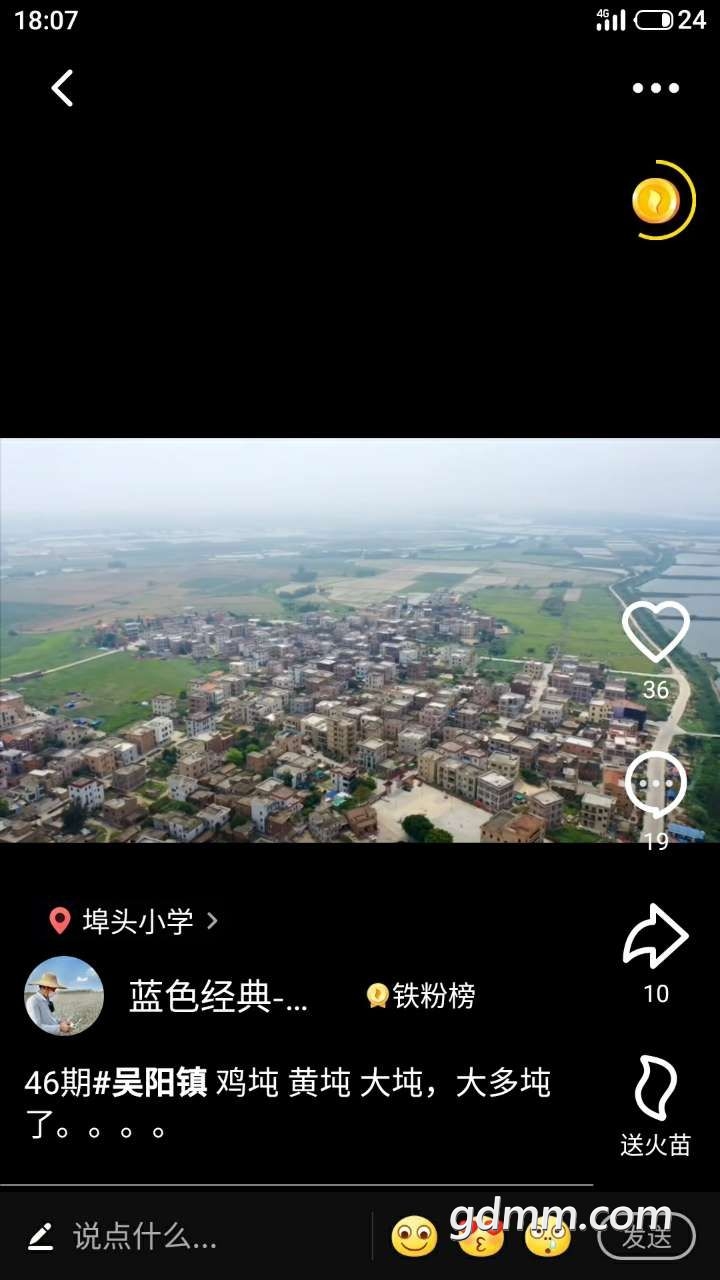Screen dimensions: 720x1280
Task: Open the three-dot overflow menu
Action: pyautogui.click(x=656, y=88)
